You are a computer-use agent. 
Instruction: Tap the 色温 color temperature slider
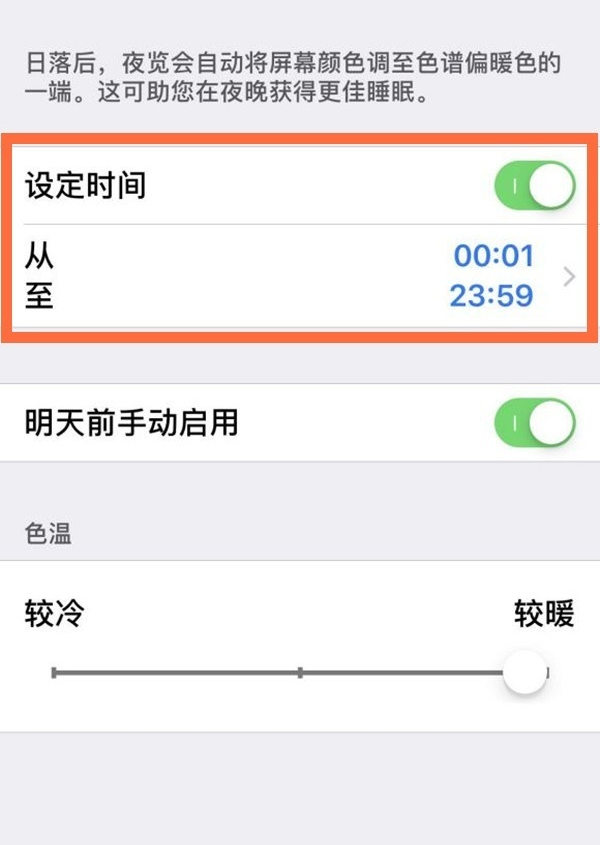(300, 673)
